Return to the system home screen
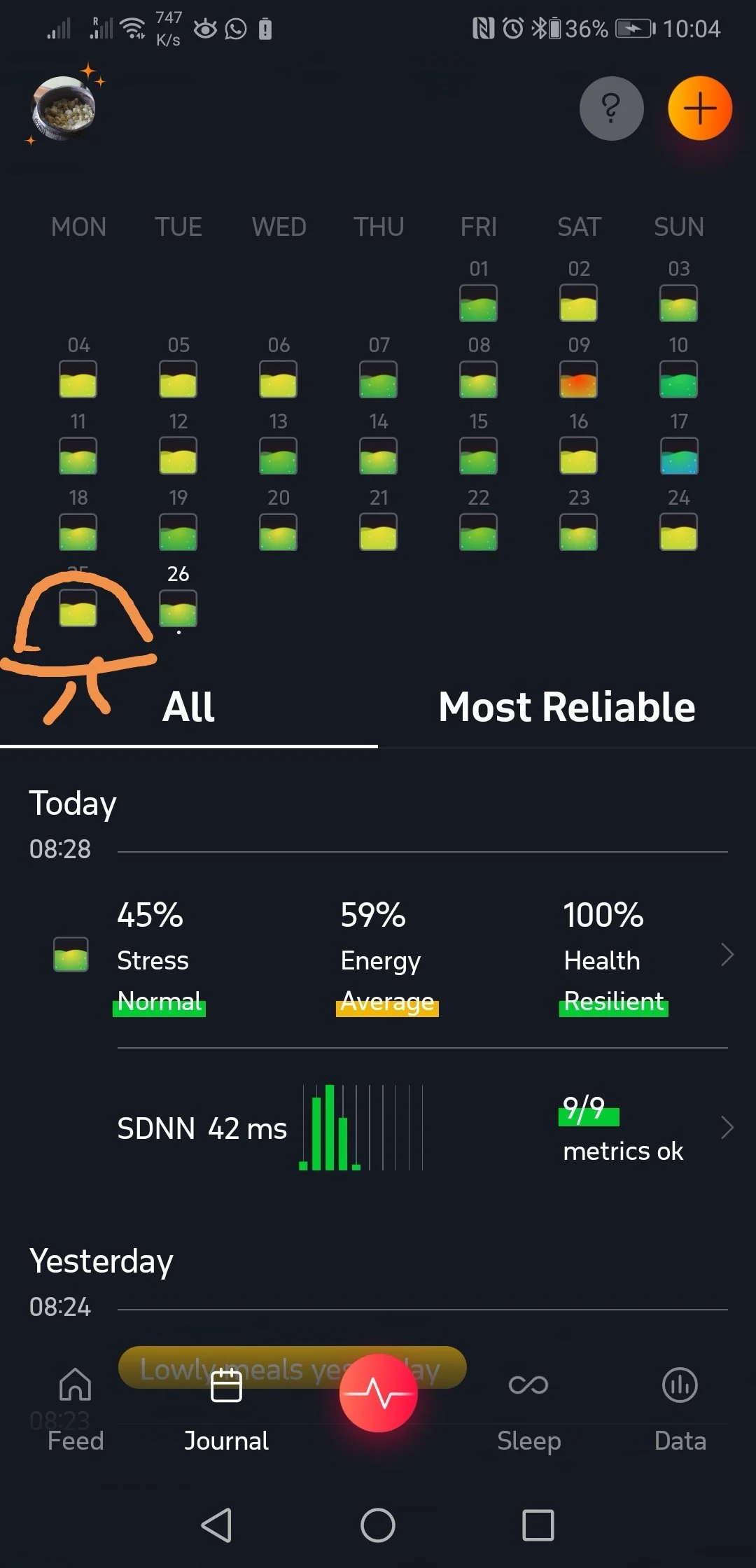This screenshot has width=756, height=1568. 378,1525
